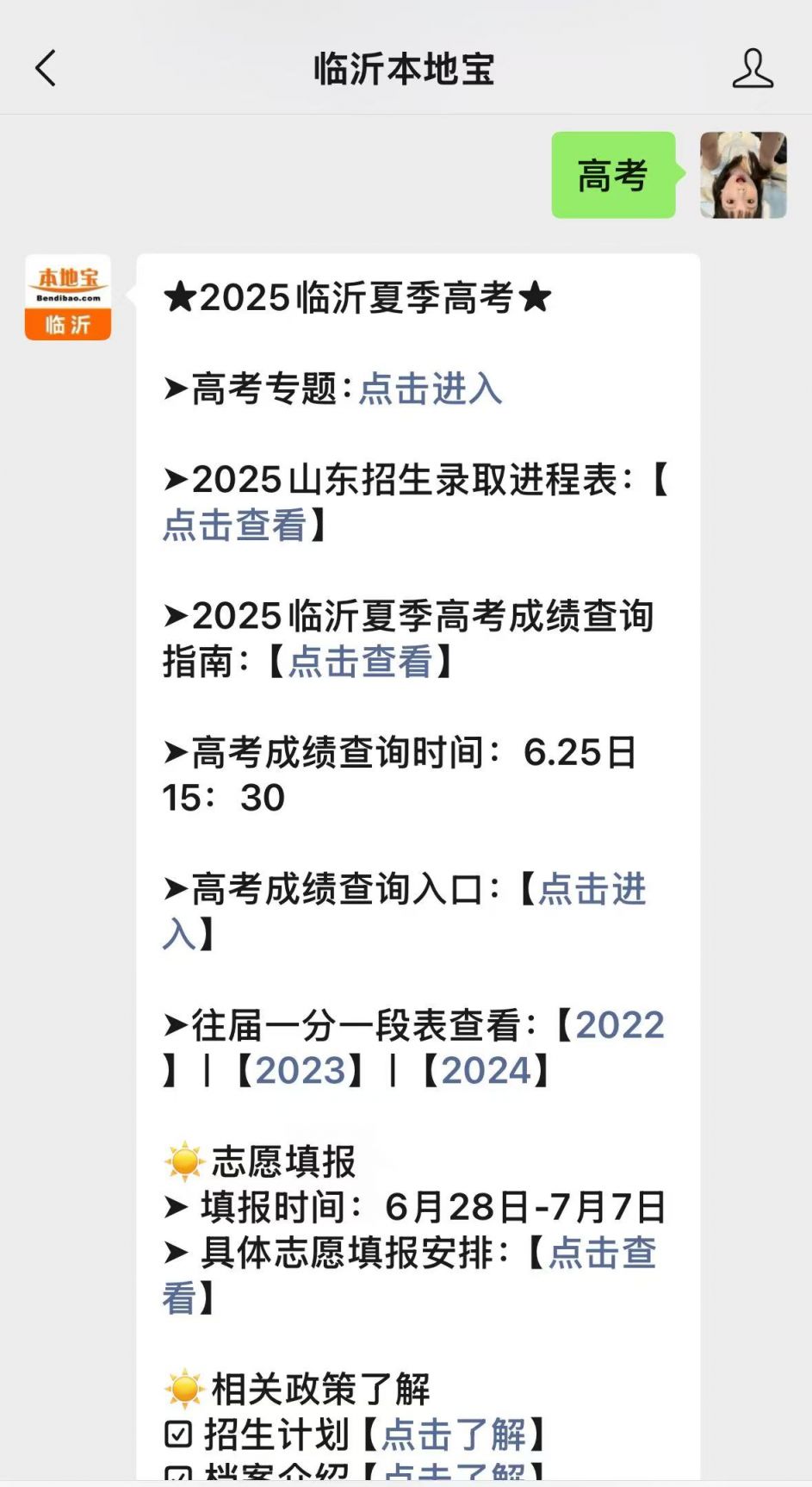Open 点击进入 link for 高考专题
Viewport: 812px width, 1487px height.
(x=431, y=389)
